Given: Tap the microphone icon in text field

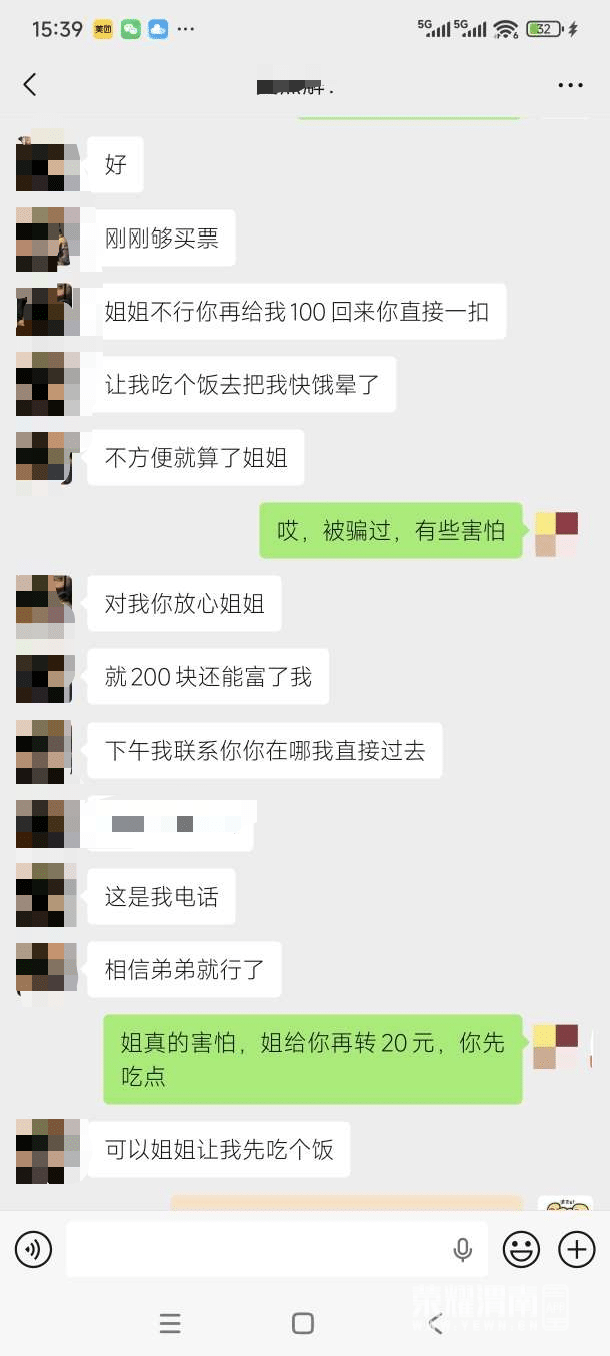Looking at the screenshot, I should [x=462, y=1249].
